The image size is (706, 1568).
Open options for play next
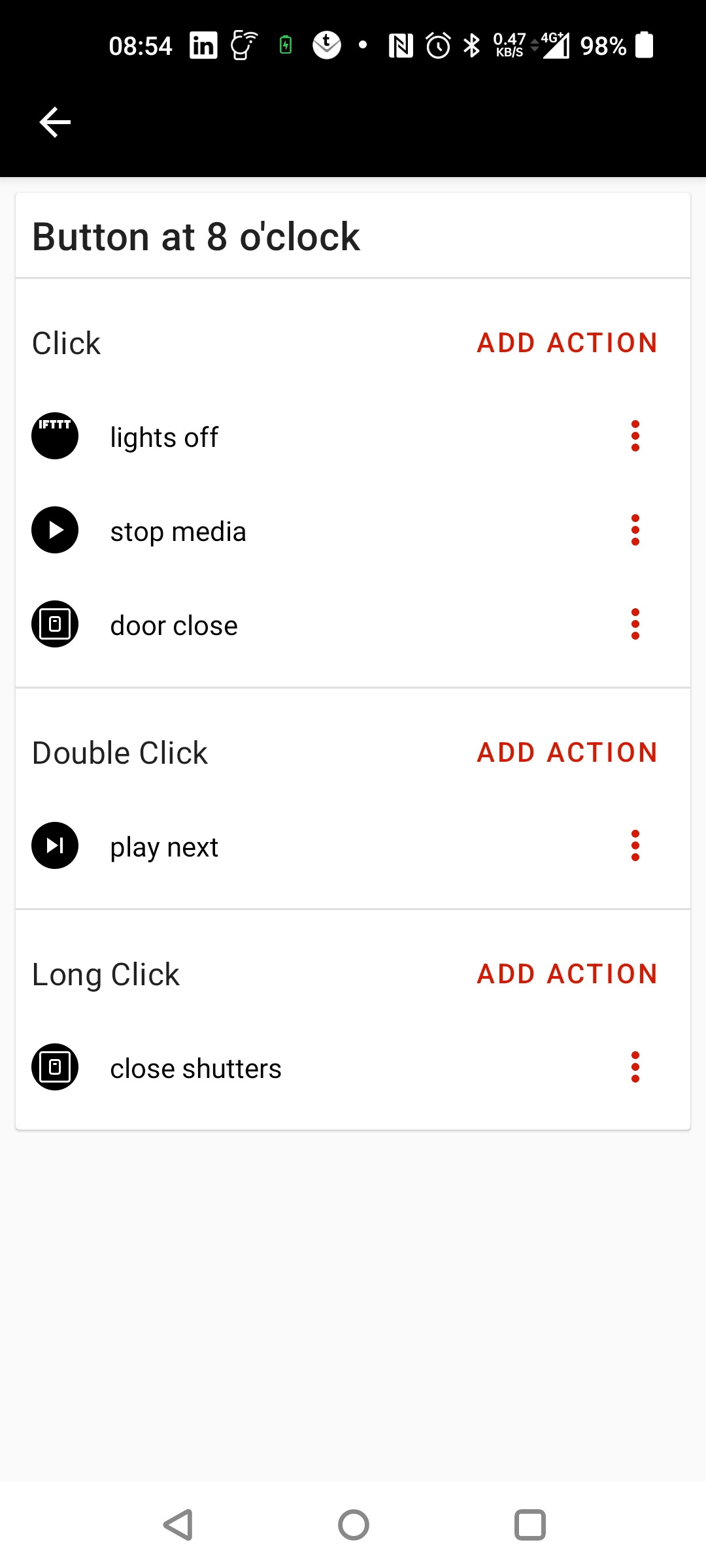point(635,845)
